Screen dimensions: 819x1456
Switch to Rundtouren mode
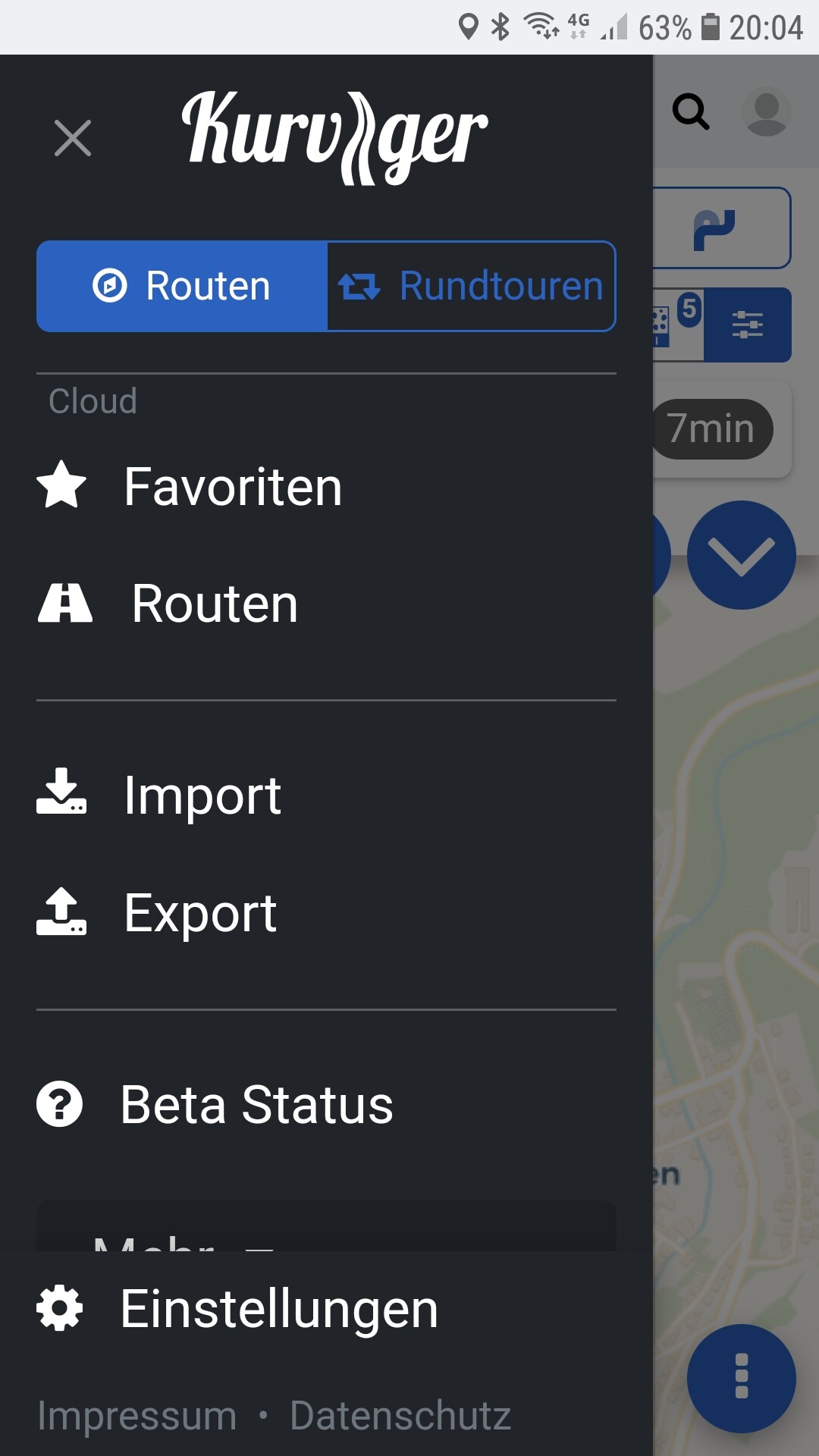tap(470, 286)
